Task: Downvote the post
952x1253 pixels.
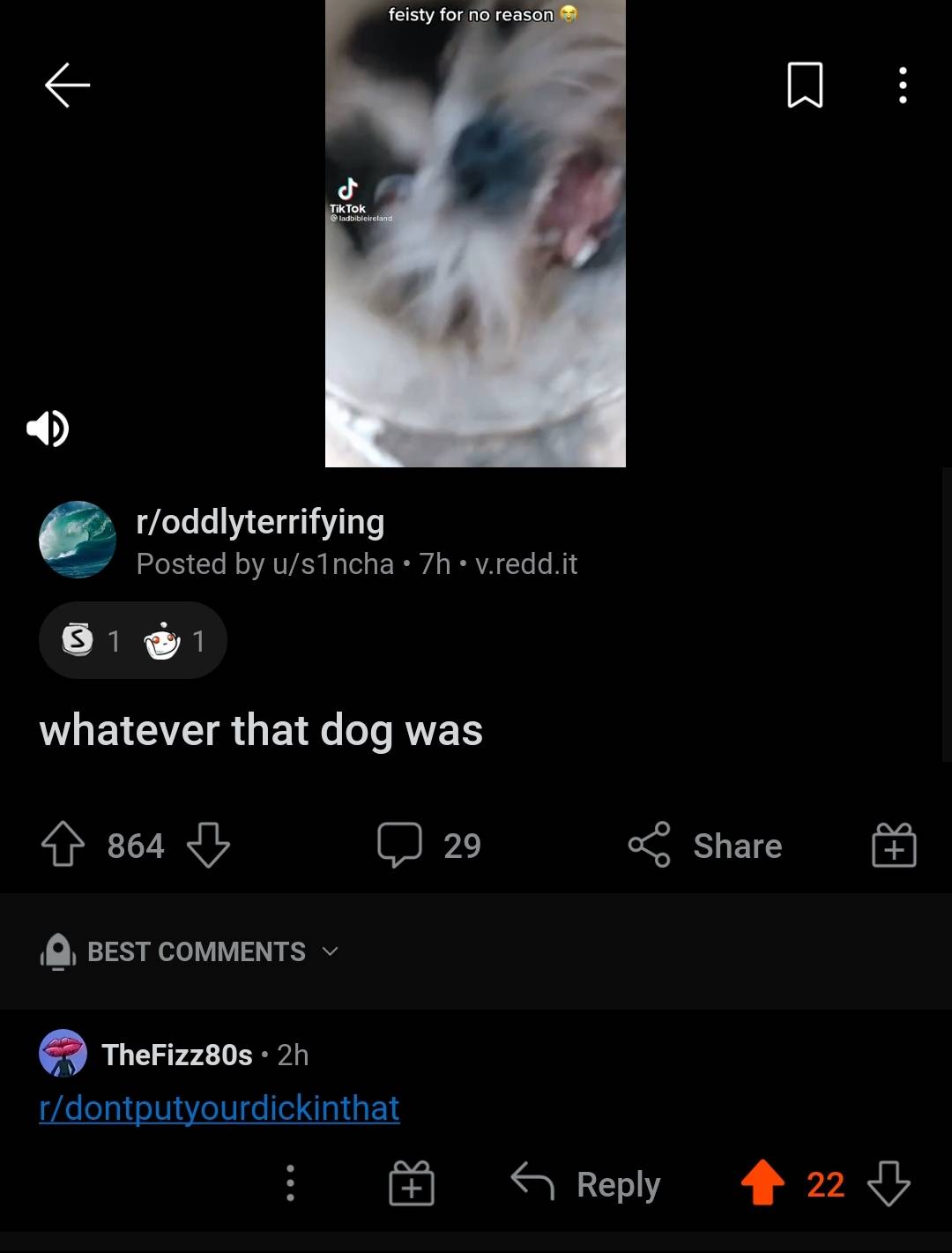Action: (x=209, y=845)
